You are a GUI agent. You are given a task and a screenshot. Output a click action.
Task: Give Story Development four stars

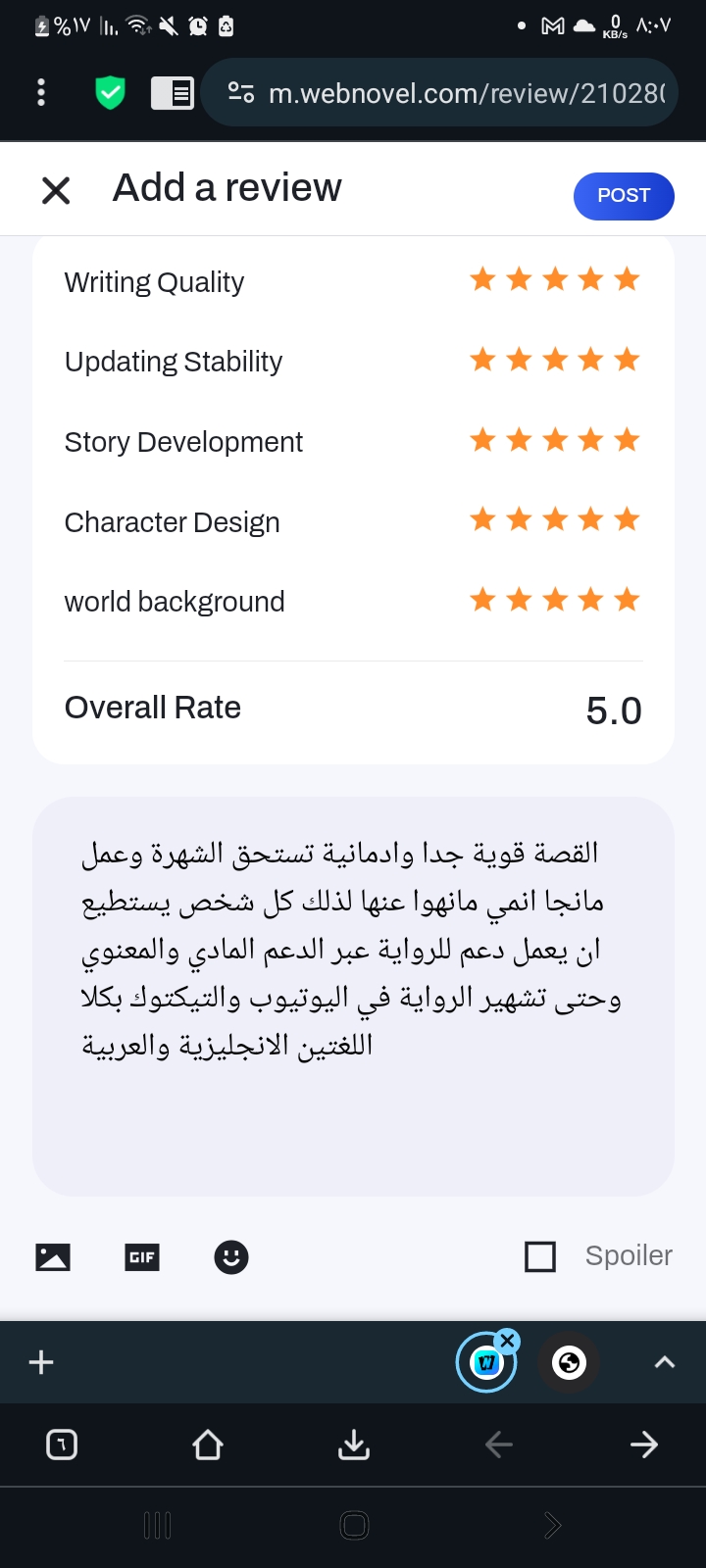591,440
